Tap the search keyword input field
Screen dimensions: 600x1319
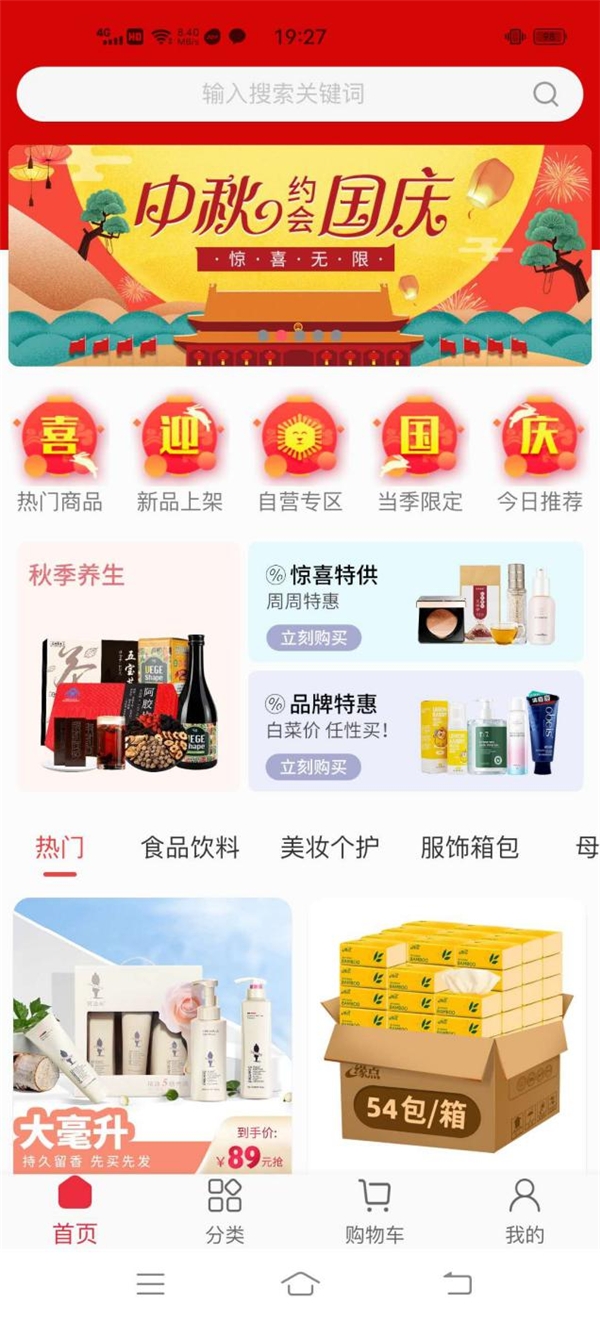click(x=282, y=94)
